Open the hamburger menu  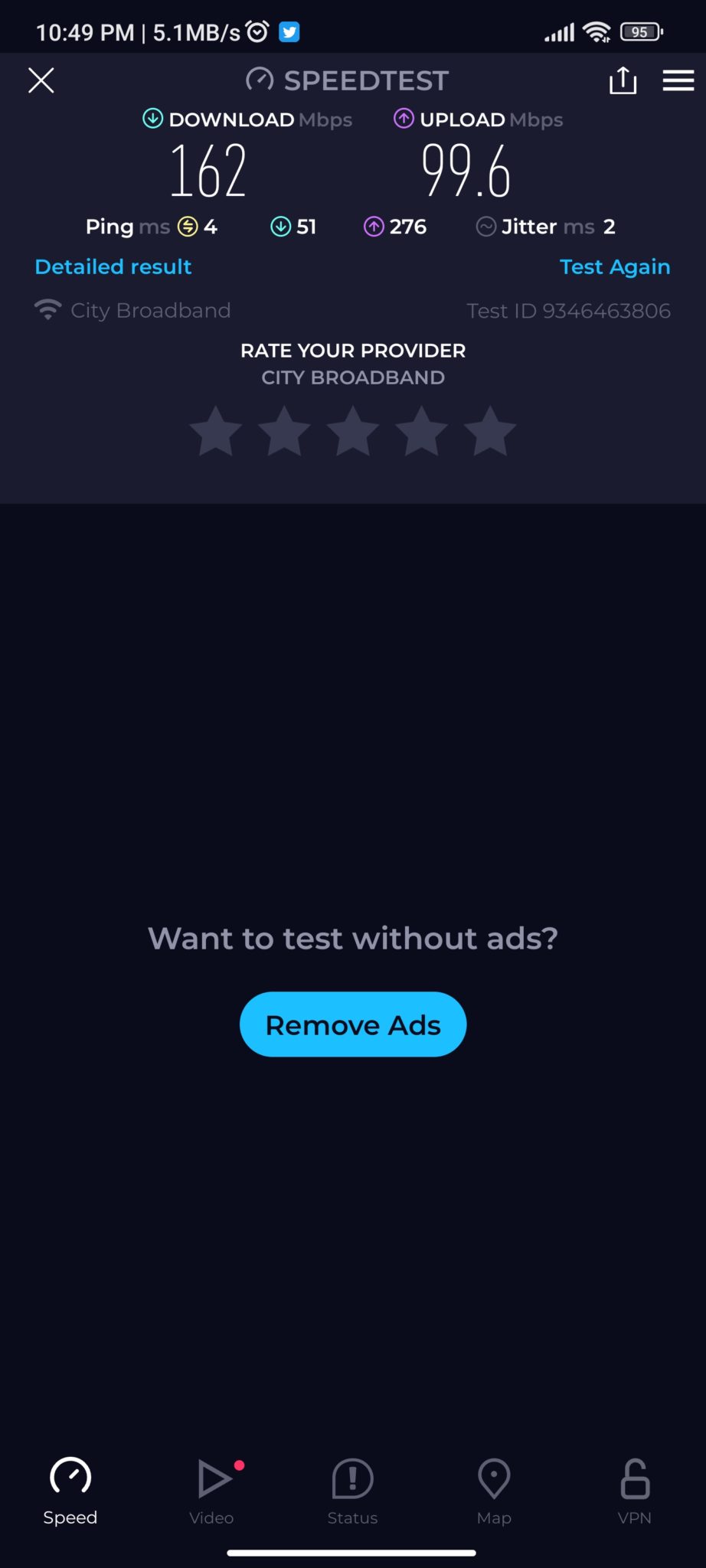[678, 80]
